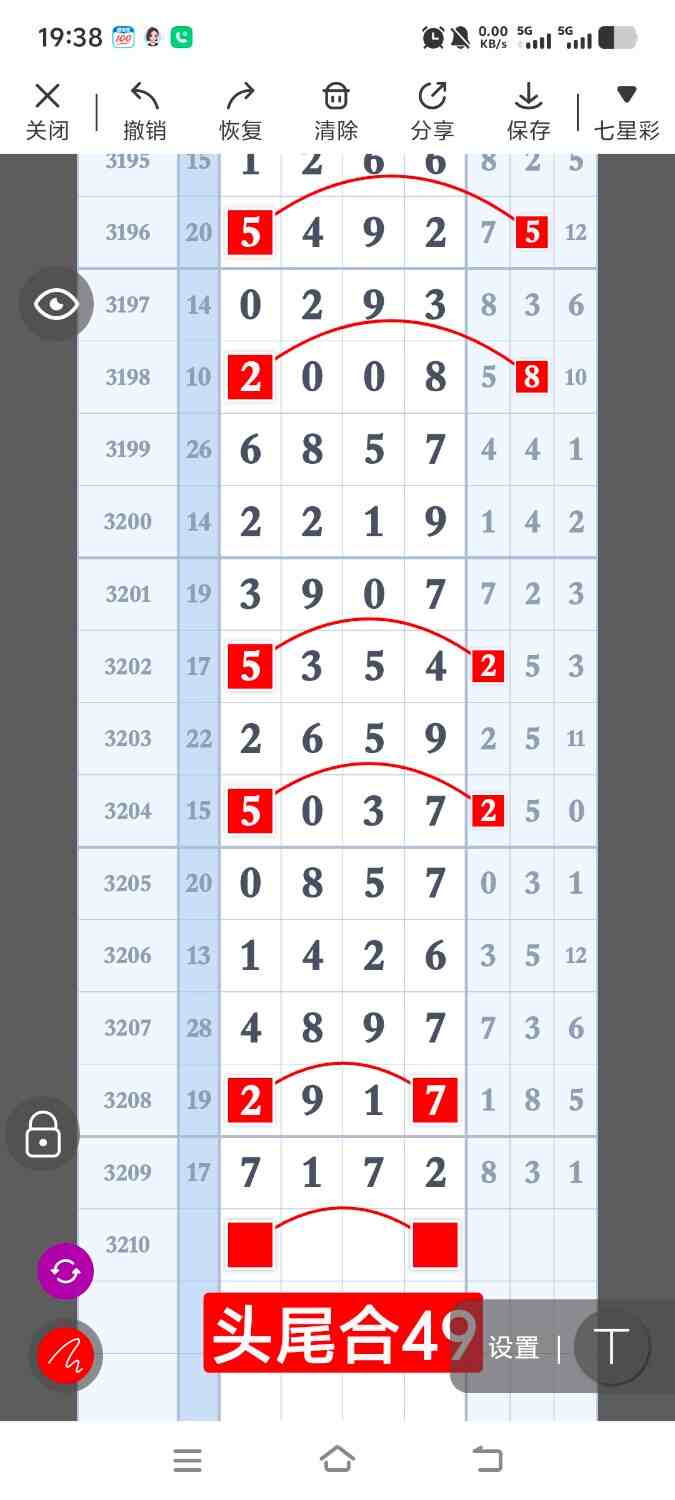Open 设置 settings

click(514, 1348)
